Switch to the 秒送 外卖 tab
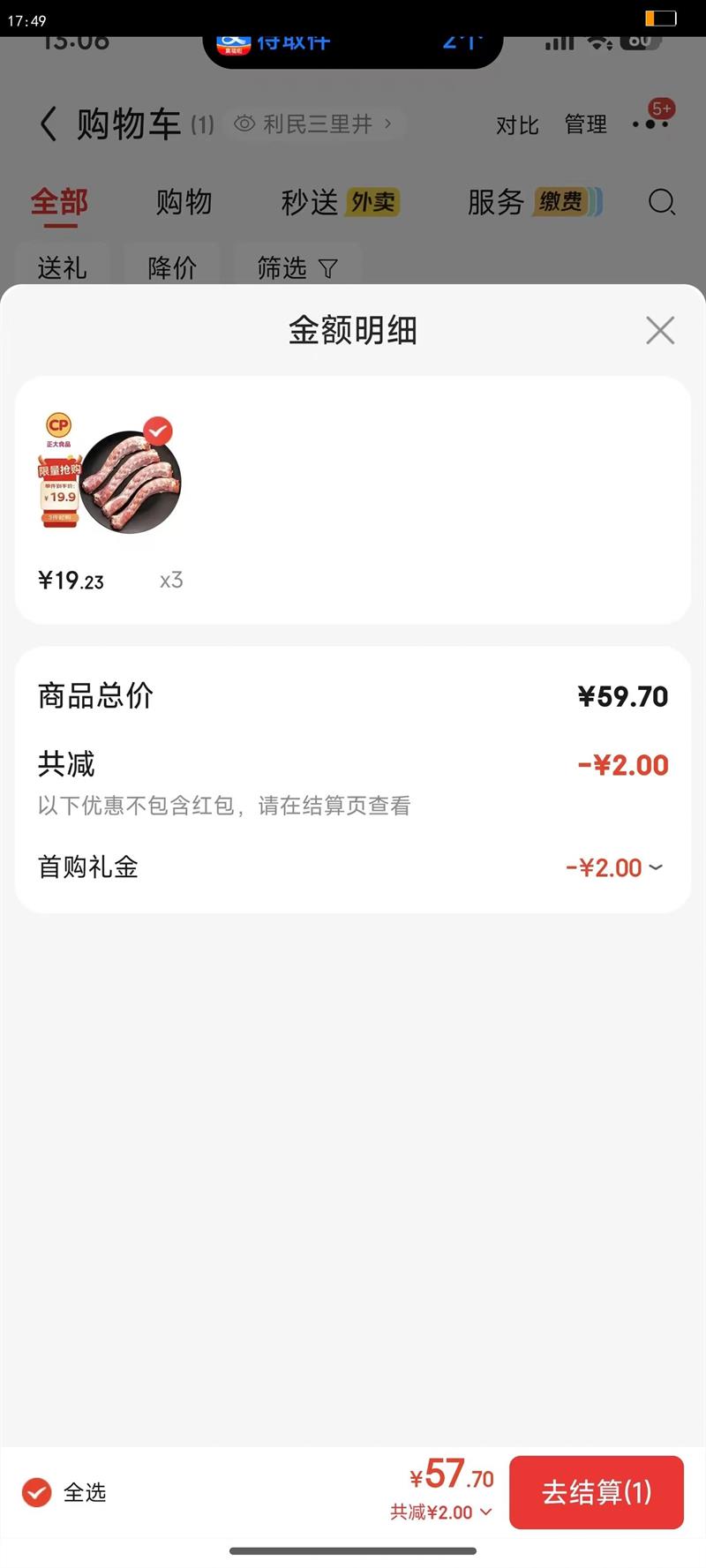The image size is (706, 1568). [x=340, y=202]
